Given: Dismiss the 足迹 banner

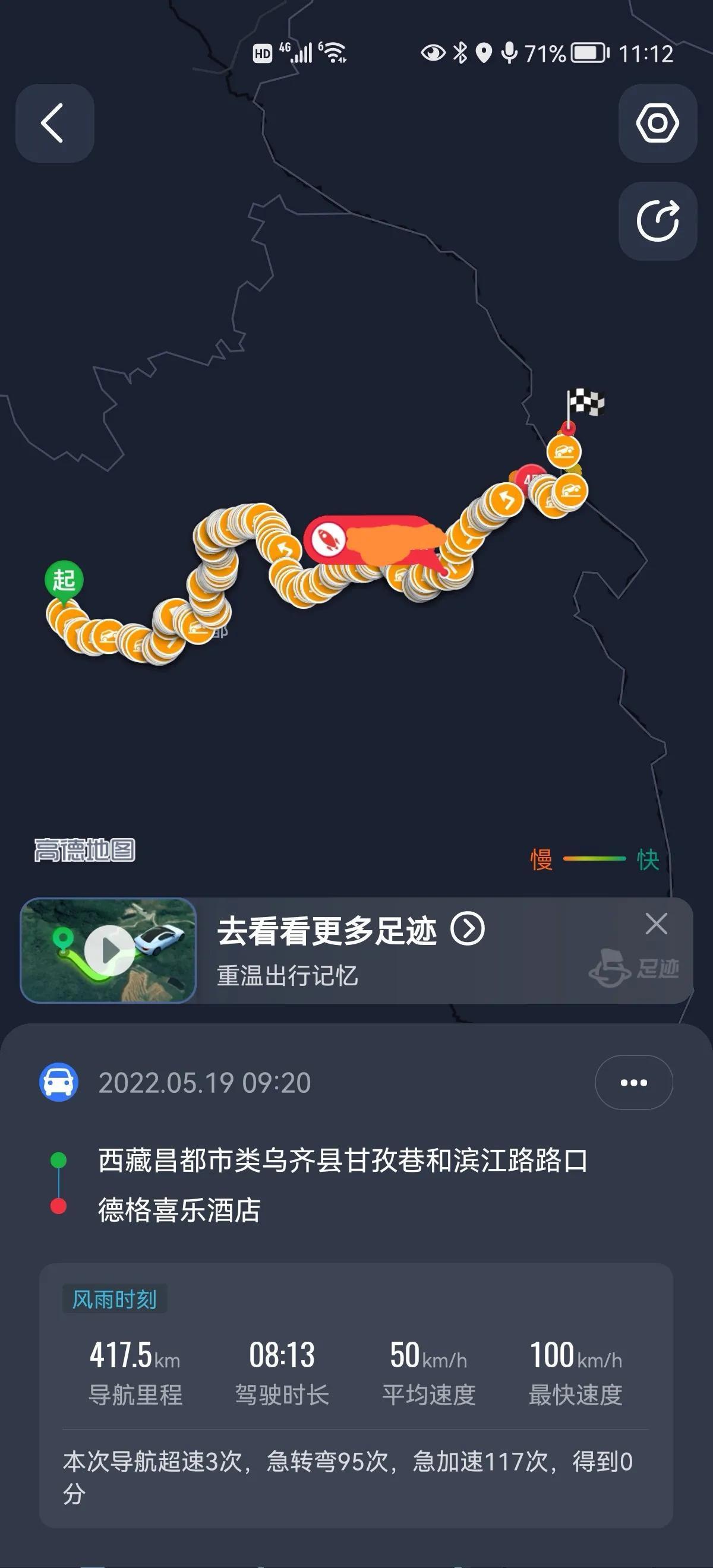Looking at the screenshot, I should pos(656,924).
